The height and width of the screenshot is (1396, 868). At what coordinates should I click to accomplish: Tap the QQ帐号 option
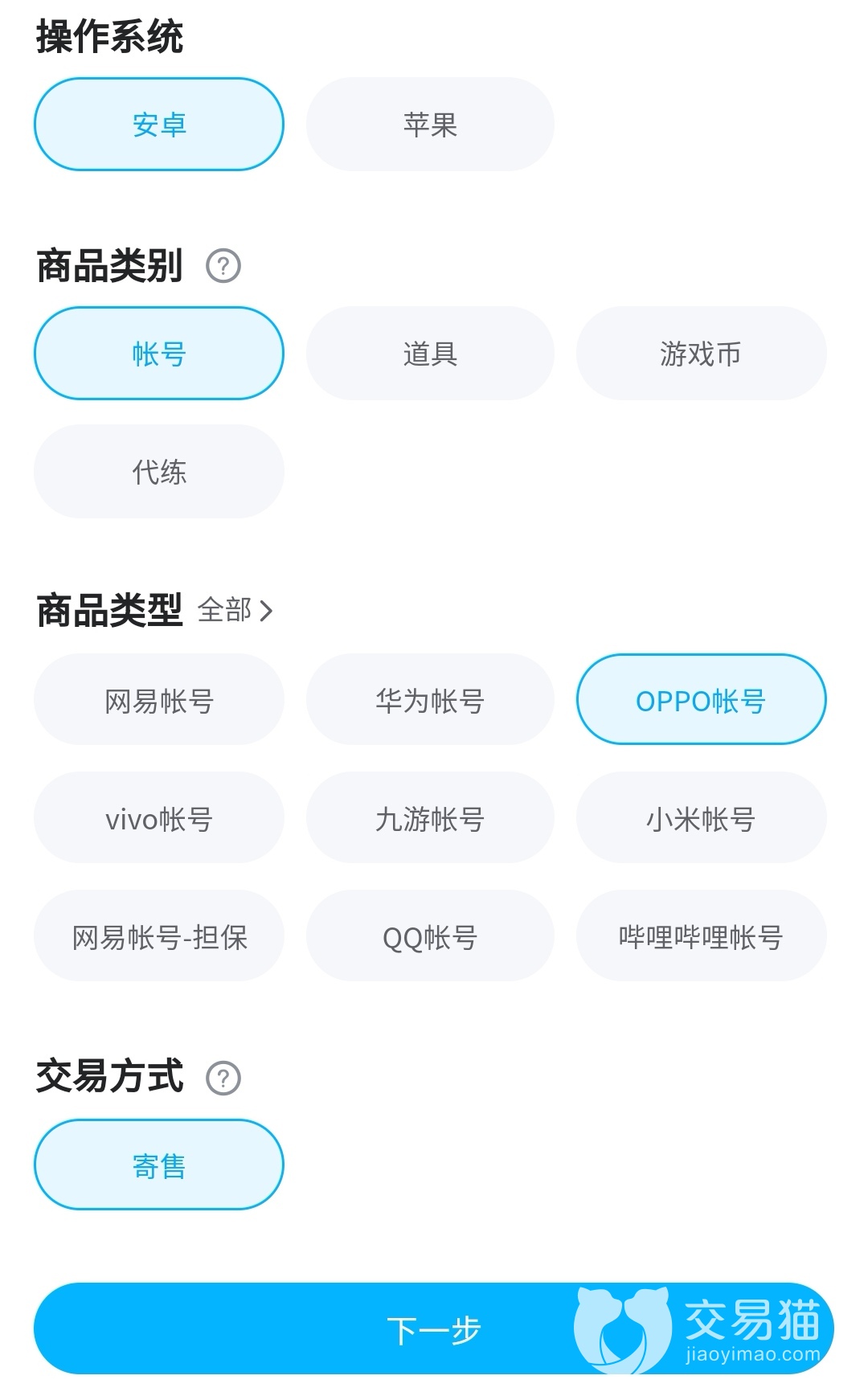tap(430, 937)
